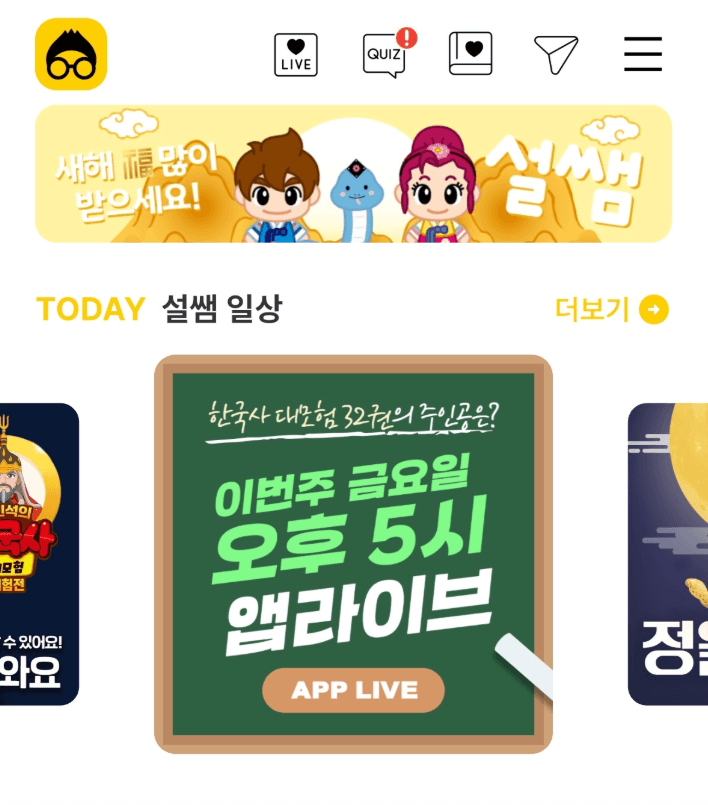The width and height of the screenshot is (708, 805).
Task: Open the app home logo icon
Action: pos(71,54)
